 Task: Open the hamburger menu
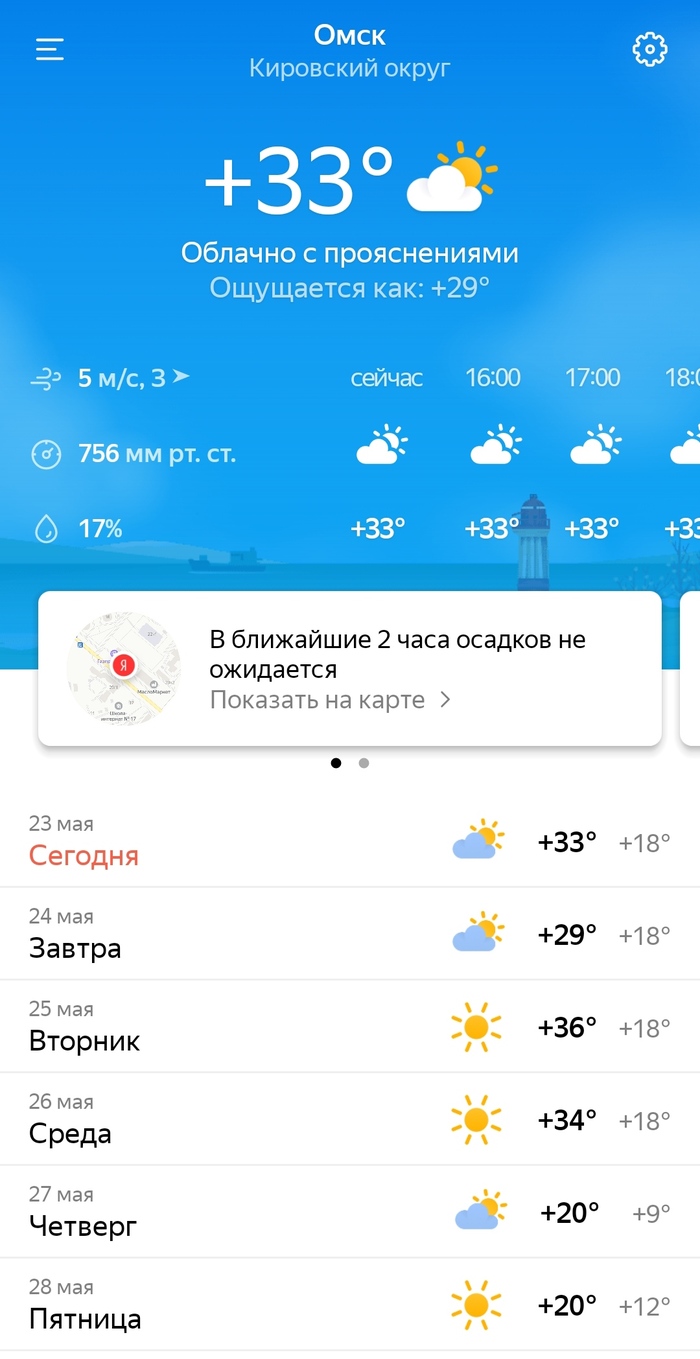(50, 50)
